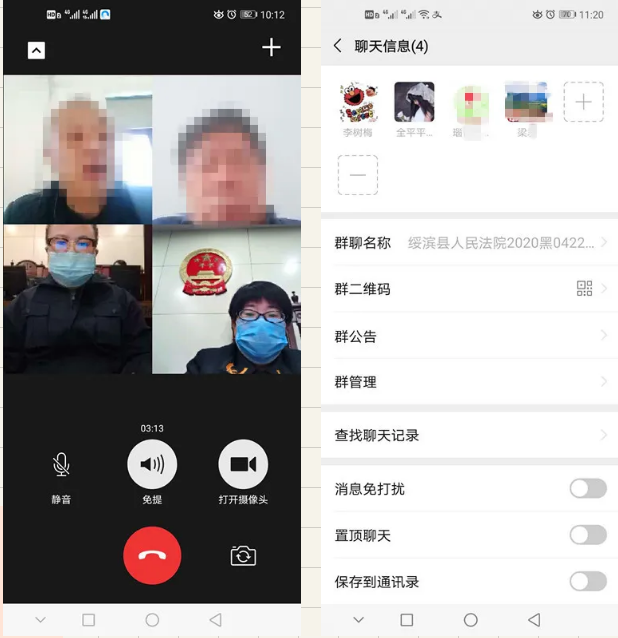Enable save to contacts switch
The height and width of the screenshot is (638, 618).
[x=587, y=581]
